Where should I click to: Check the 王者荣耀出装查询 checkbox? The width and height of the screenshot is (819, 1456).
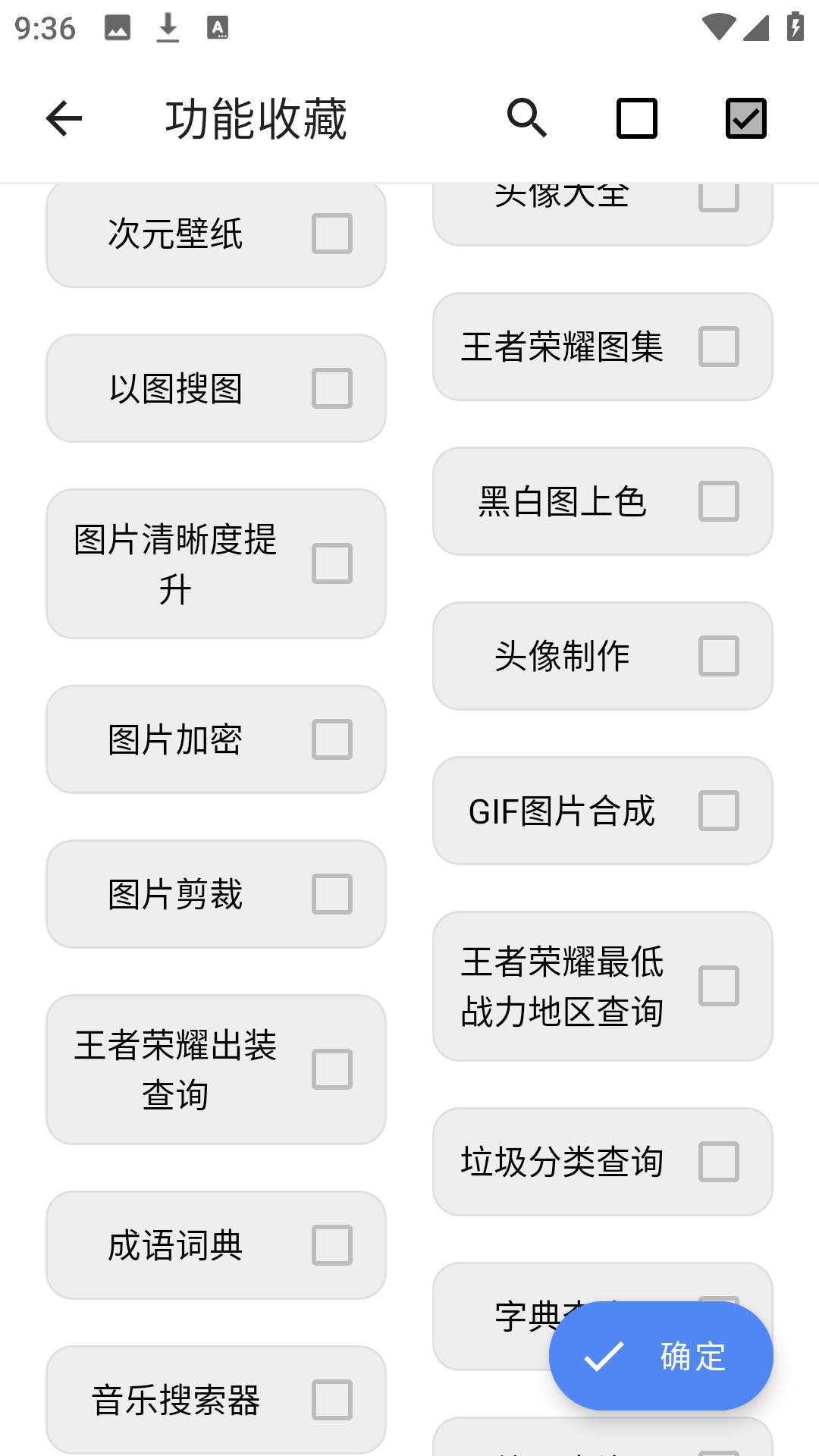(332, 1069)
